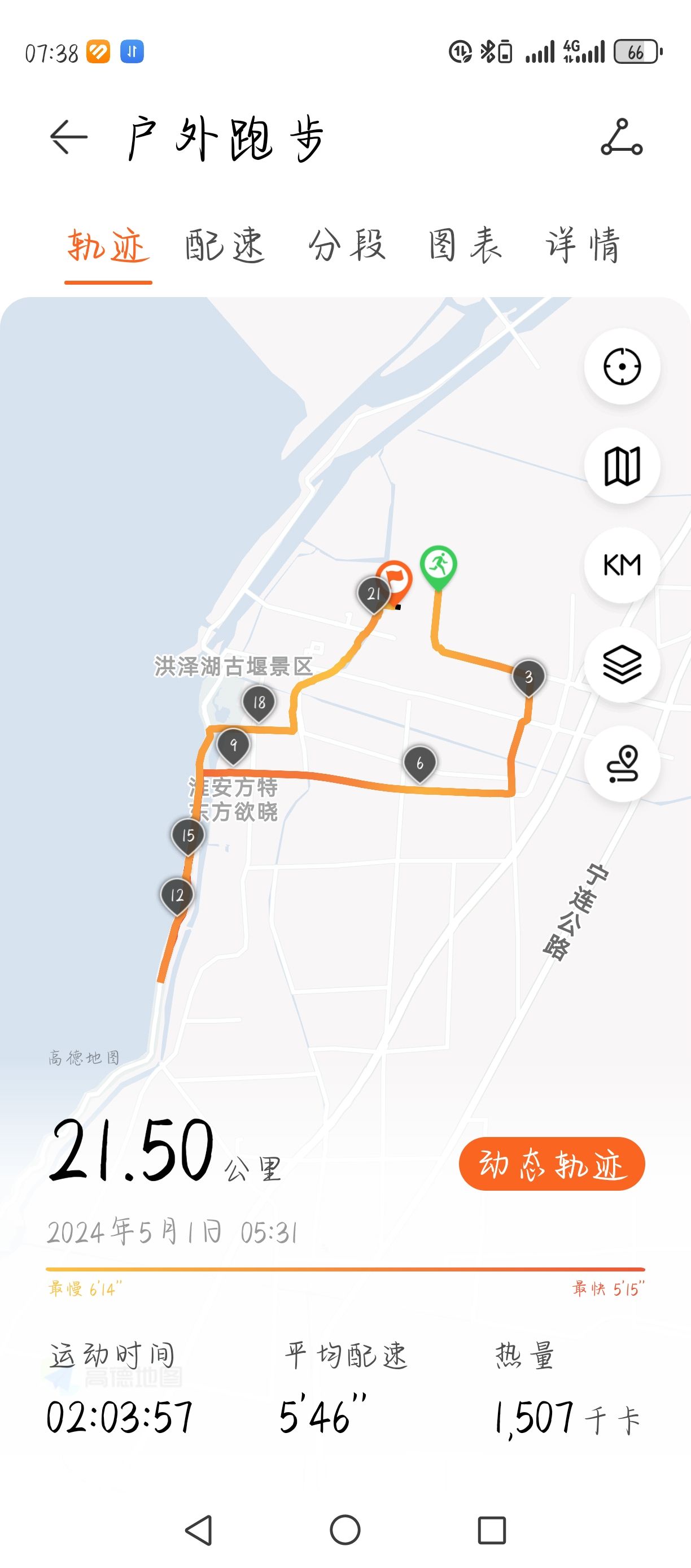
Task: Recenter the map with the locate button
Action: pos(622,367)
